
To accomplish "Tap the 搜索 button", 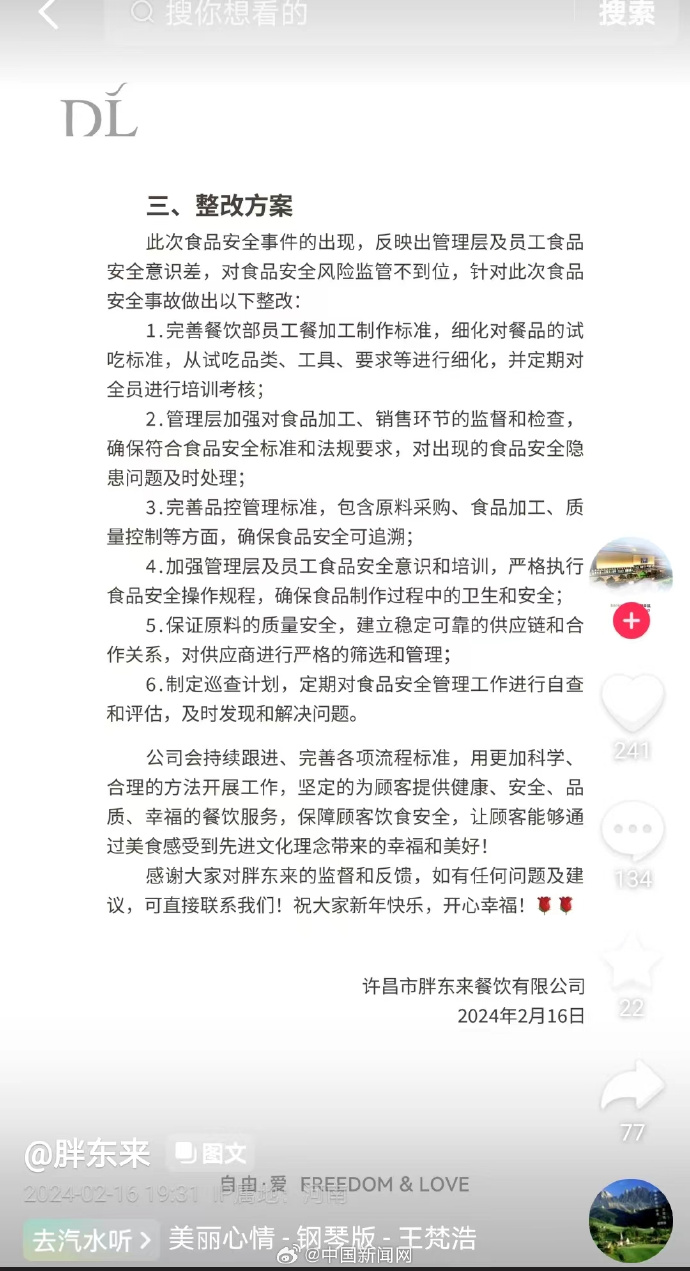I will click(627, 14).
